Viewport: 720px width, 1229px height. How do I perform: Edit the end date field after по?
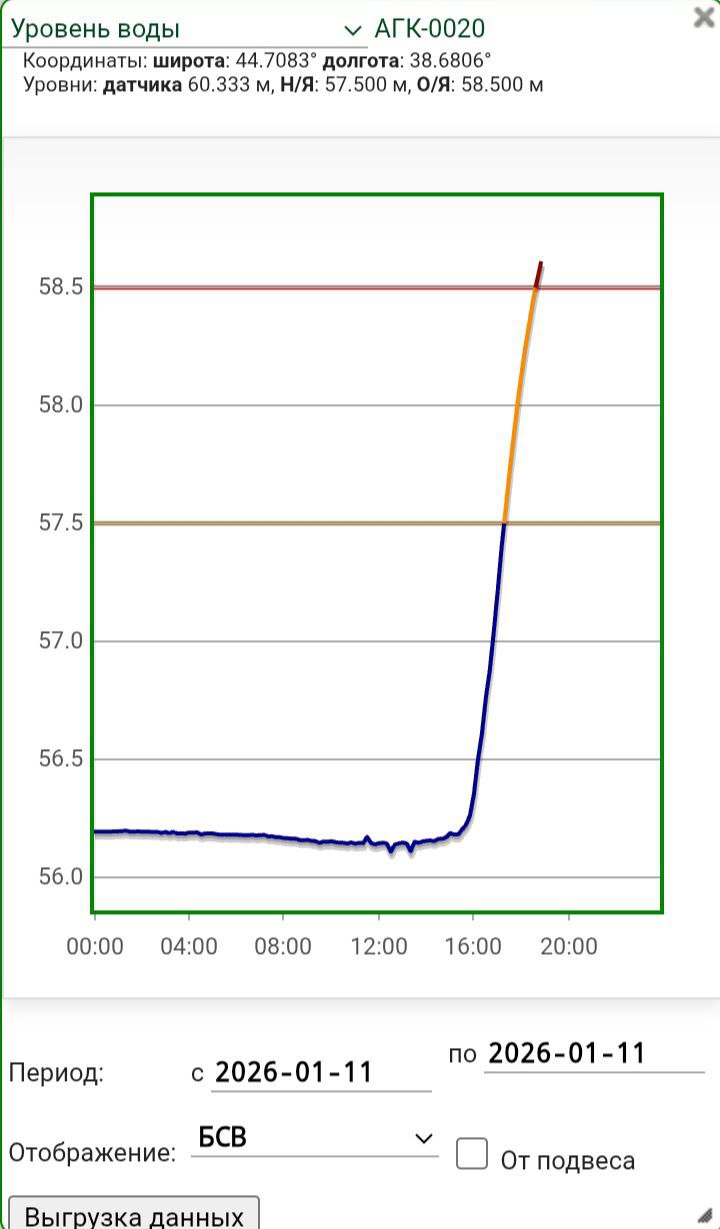pos(593,1054)
